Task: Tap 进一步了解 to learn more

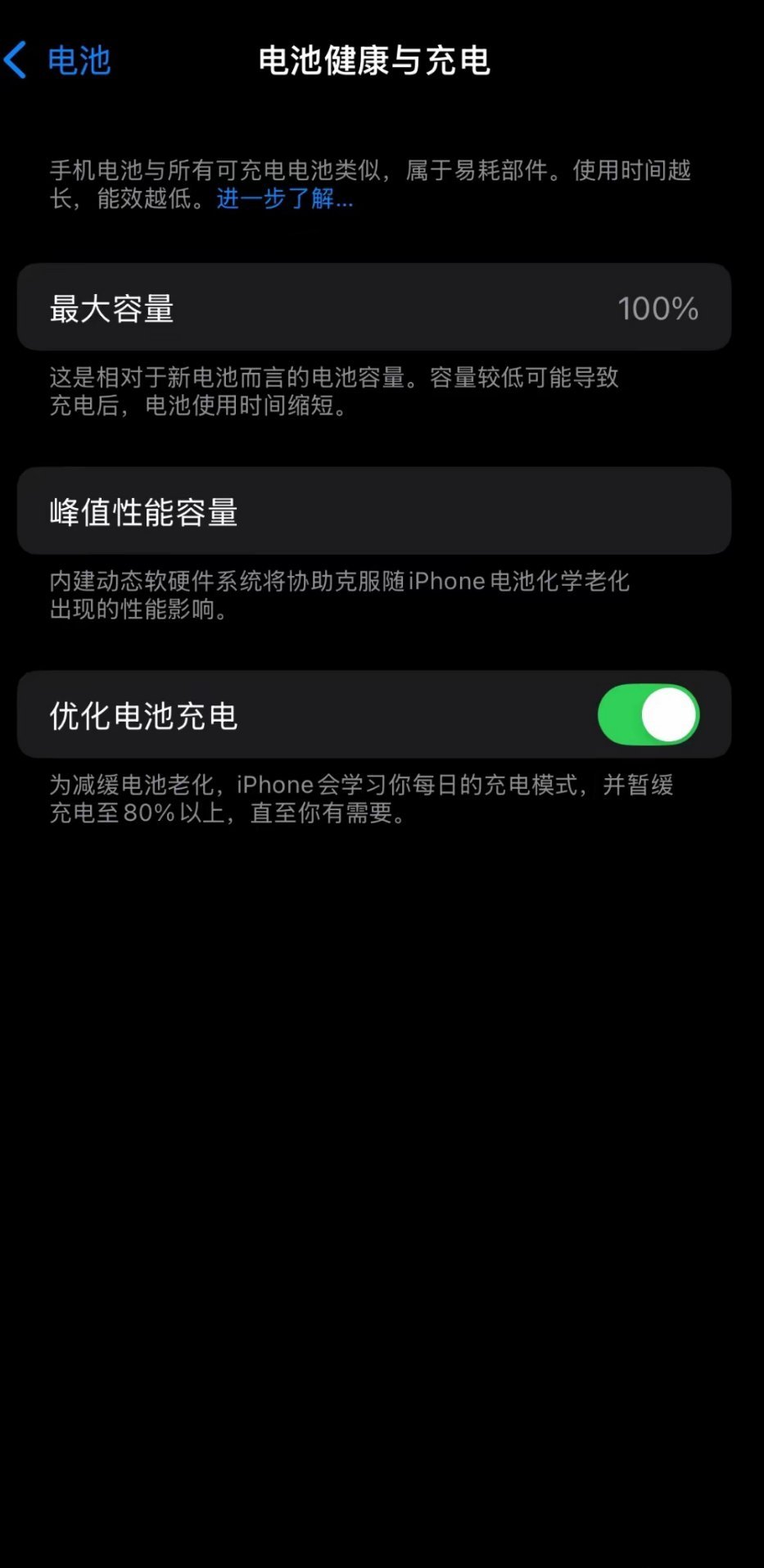Action: (284, 199)
